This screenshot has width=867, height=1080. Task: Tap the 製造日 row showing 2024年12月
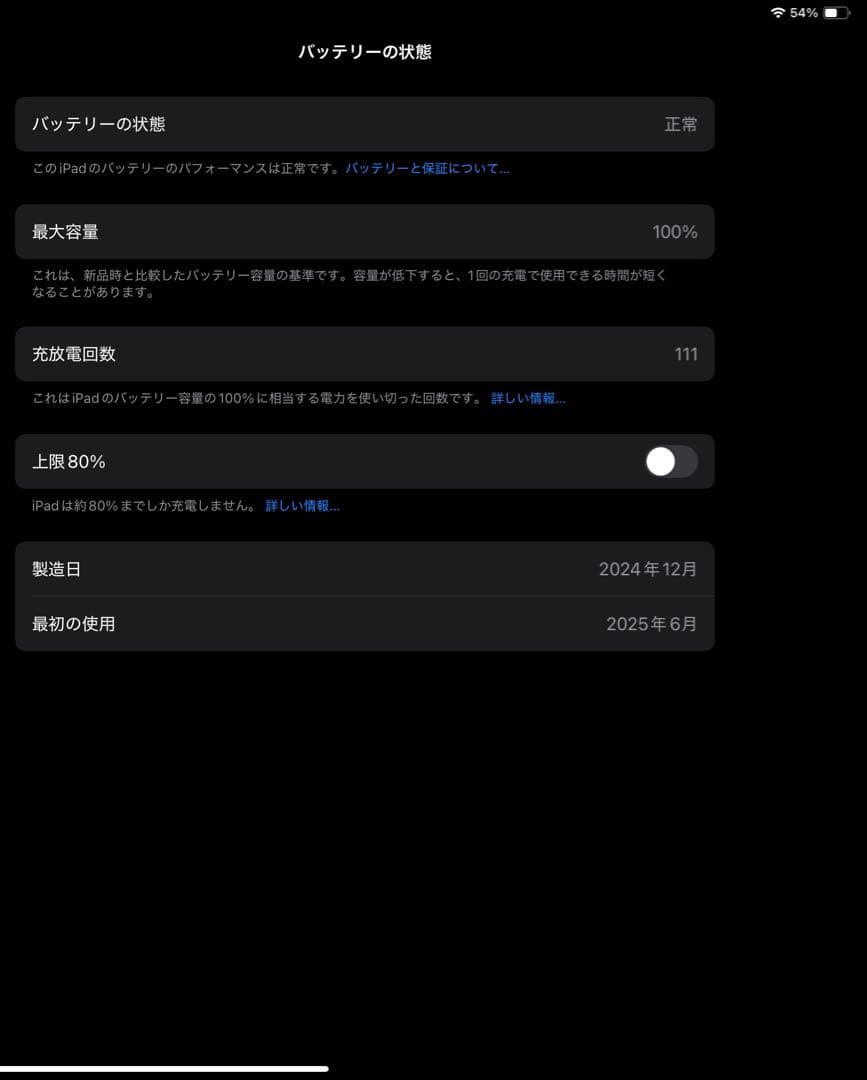(365, 569)
